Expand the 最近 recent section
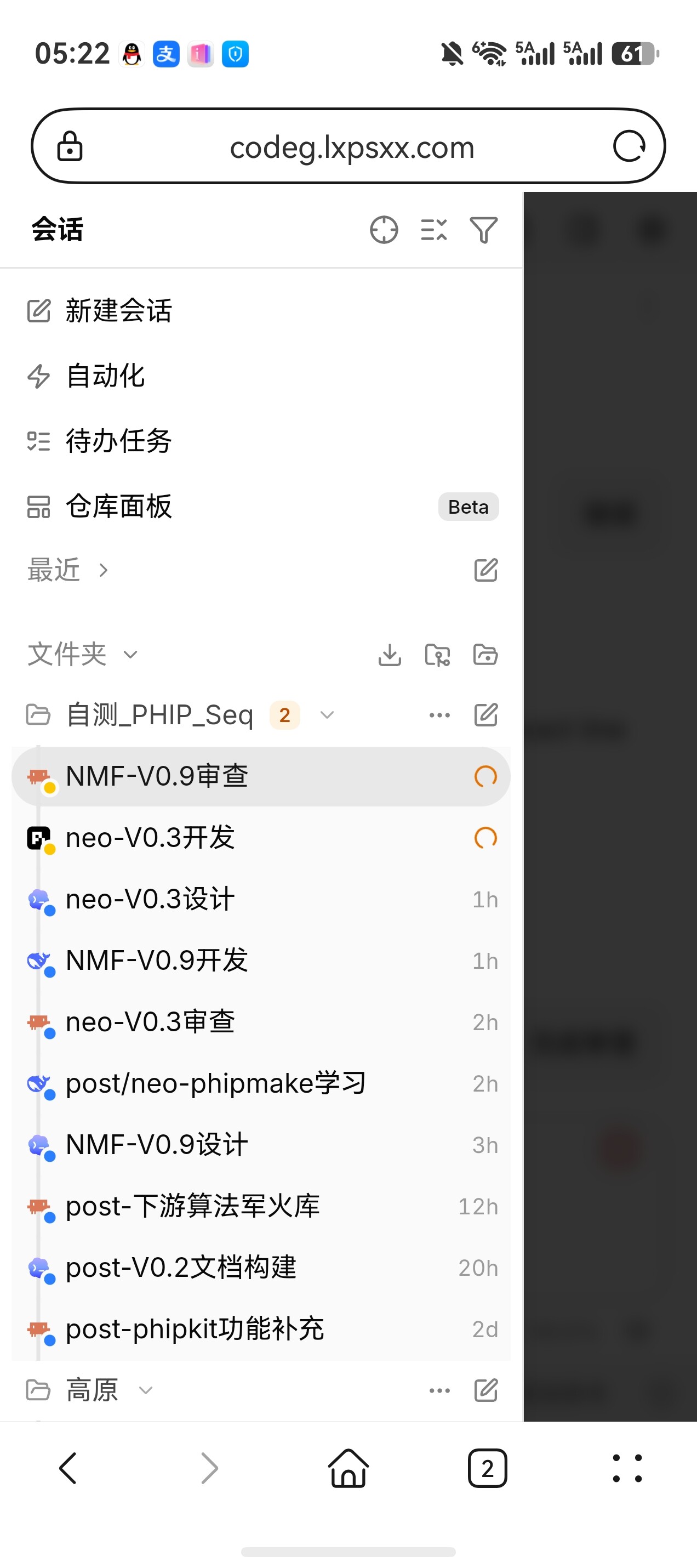697x1568 pixels. (67, 570)
